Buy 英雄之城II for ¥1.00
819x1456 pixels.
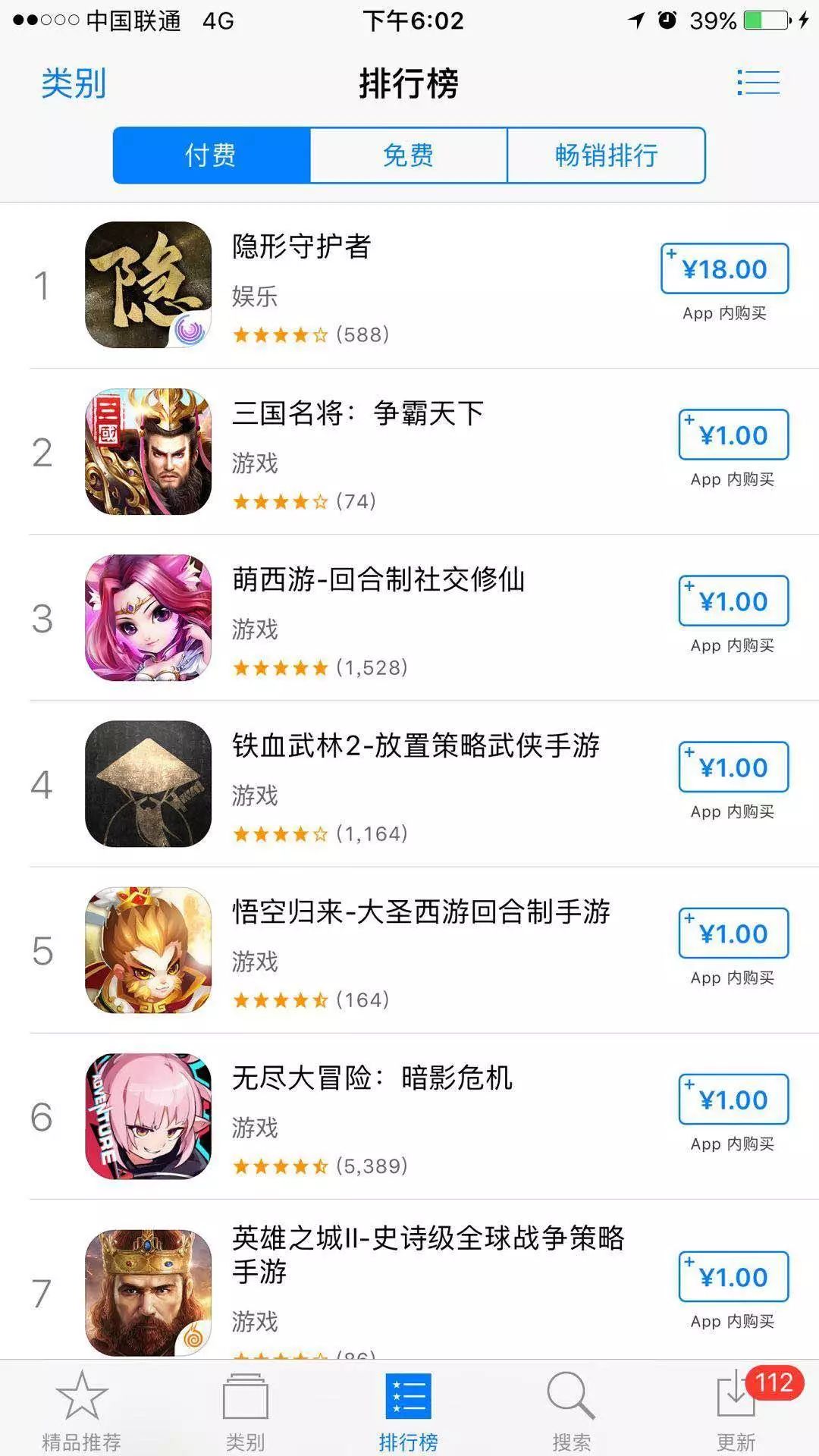733,1277
